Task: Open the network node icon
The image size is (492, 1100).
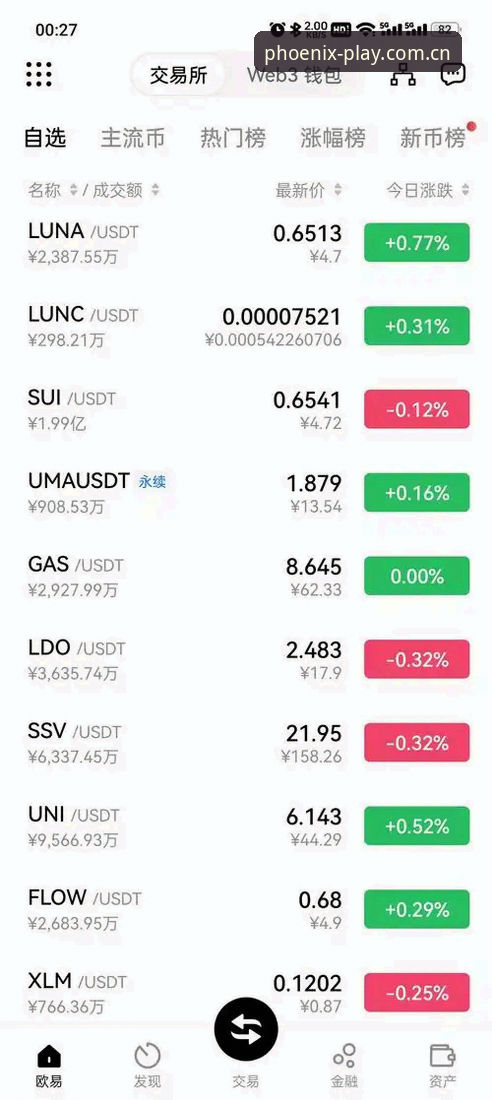Action: point(403,74)
